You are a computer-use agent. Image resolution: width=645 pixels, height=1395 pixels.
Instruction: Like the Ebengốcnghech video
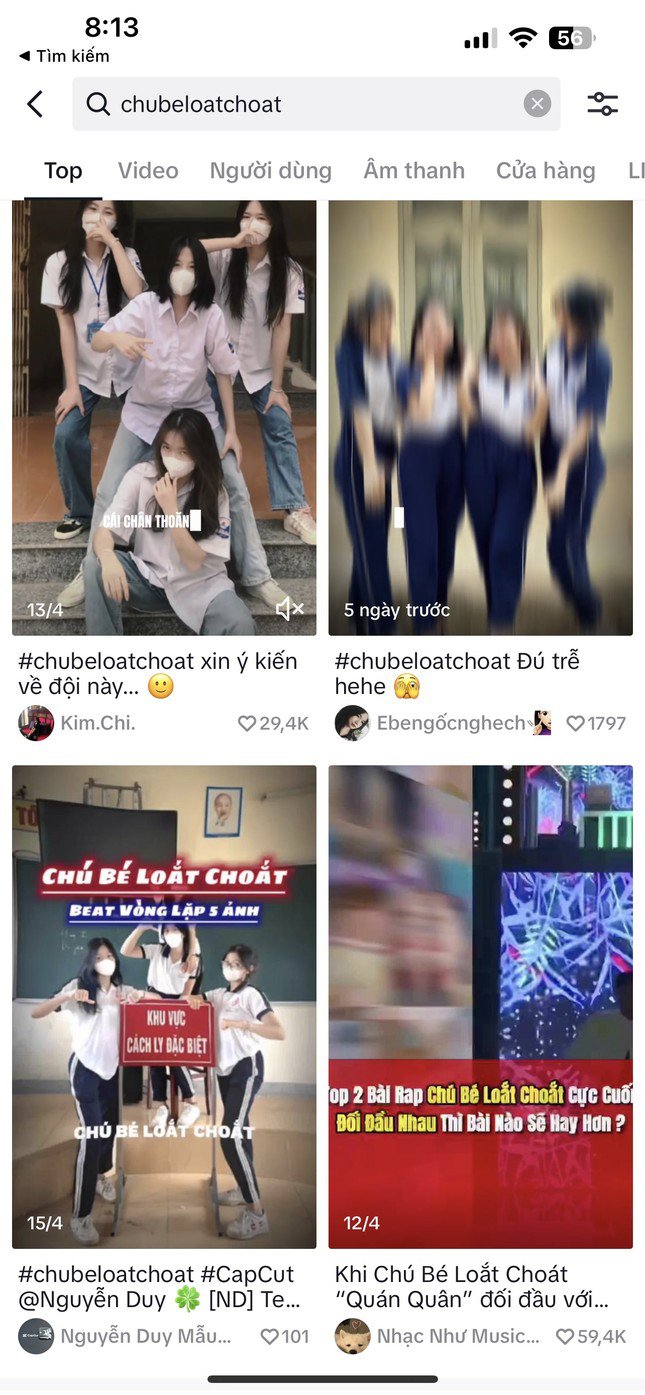(x=575, y=723)
